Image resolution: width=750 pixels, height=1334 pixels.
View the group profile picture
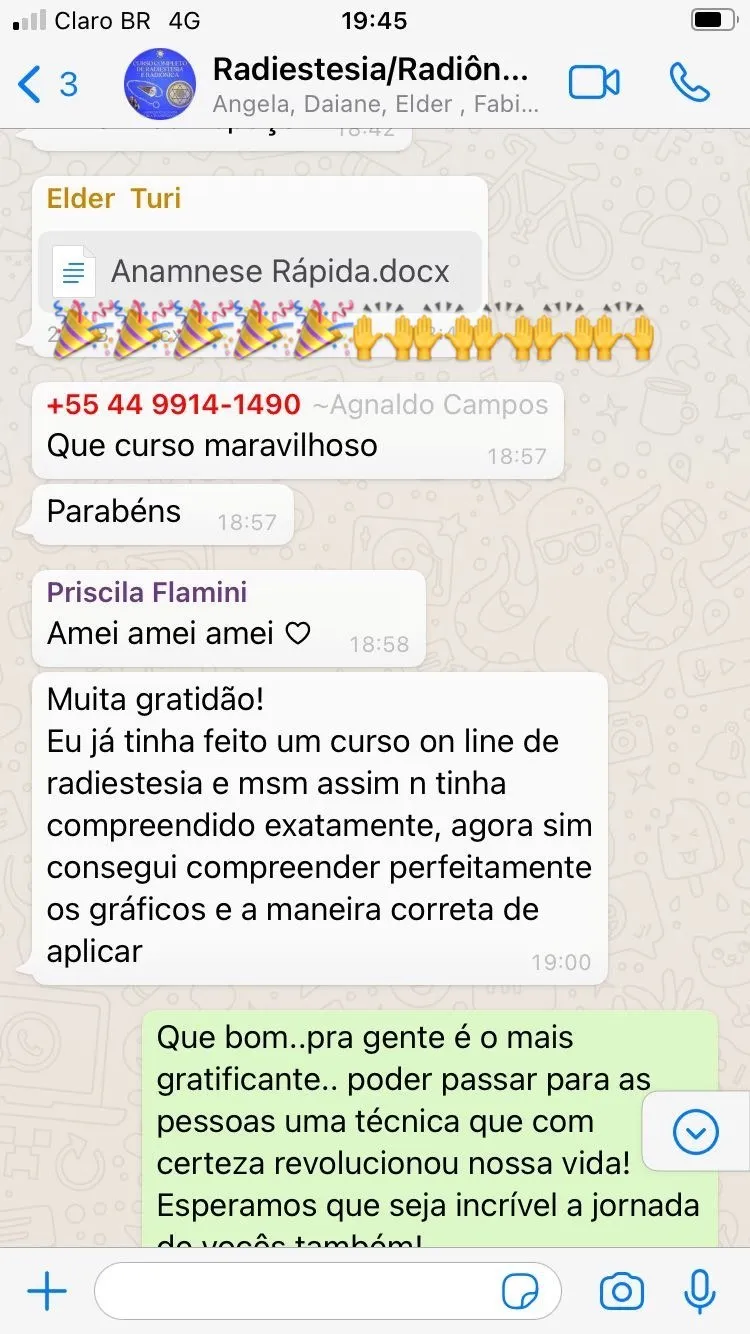(158, 85)
